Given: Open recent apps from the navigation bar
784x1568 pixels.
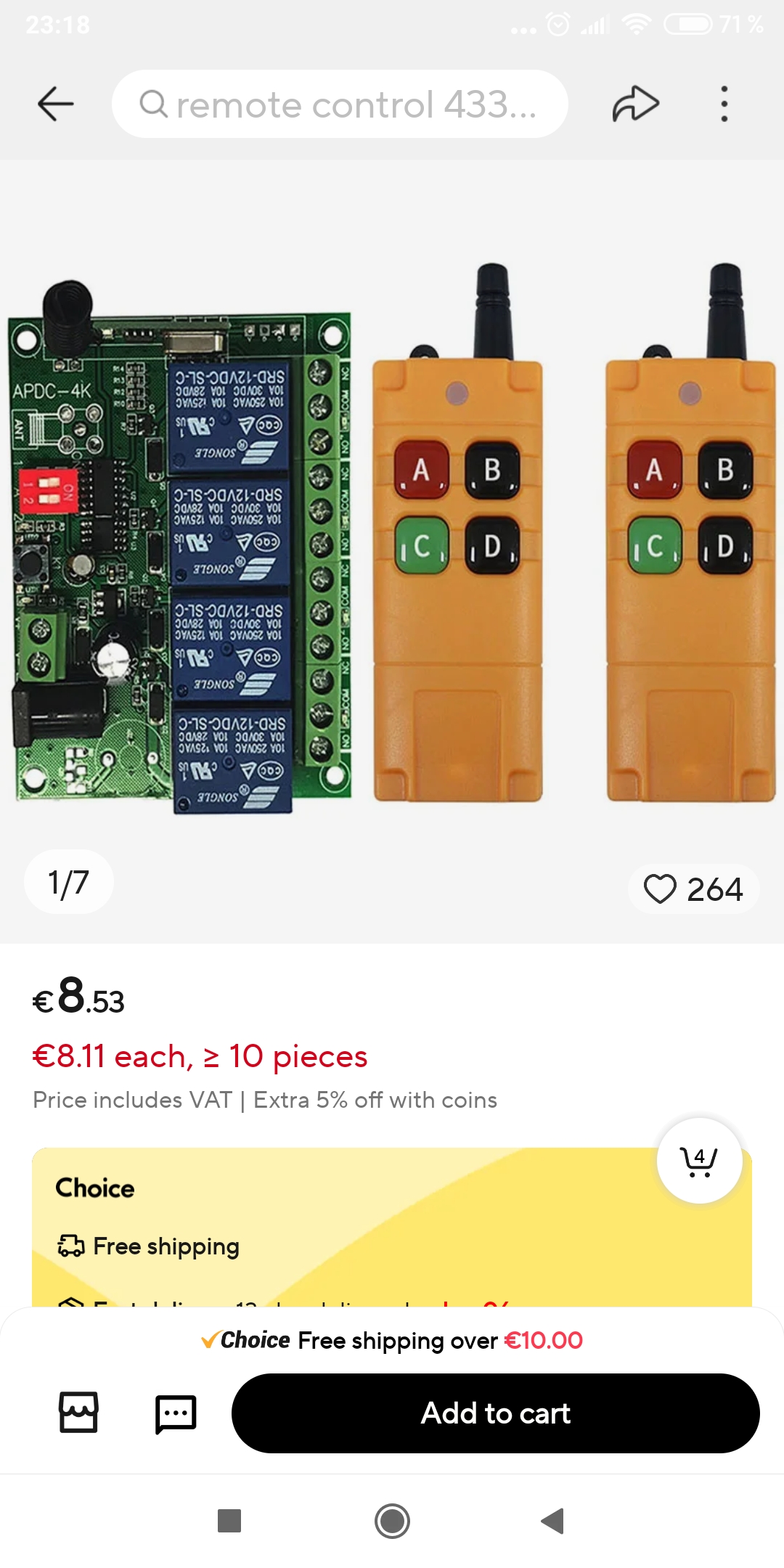Looking at the screenshot, I should pos(229,1521).
